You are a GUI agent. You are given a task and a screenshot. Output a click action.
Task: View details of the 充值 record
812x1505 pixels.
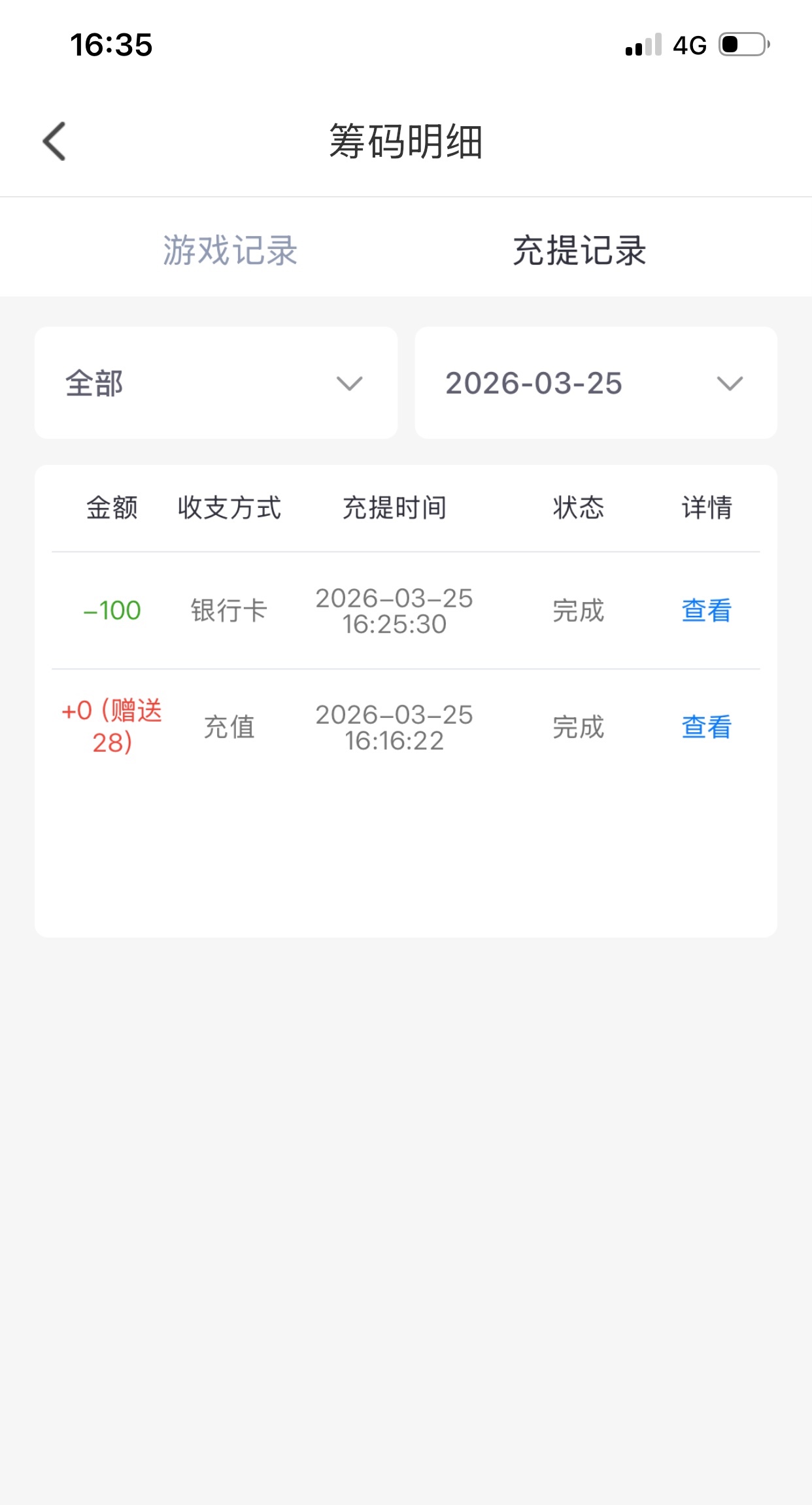click(706, 727)
